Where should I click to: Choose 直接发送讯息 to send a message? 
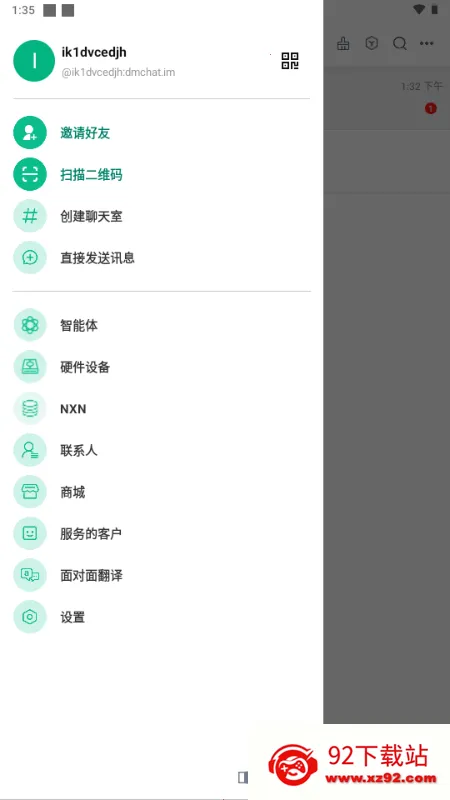click(161, 258)
